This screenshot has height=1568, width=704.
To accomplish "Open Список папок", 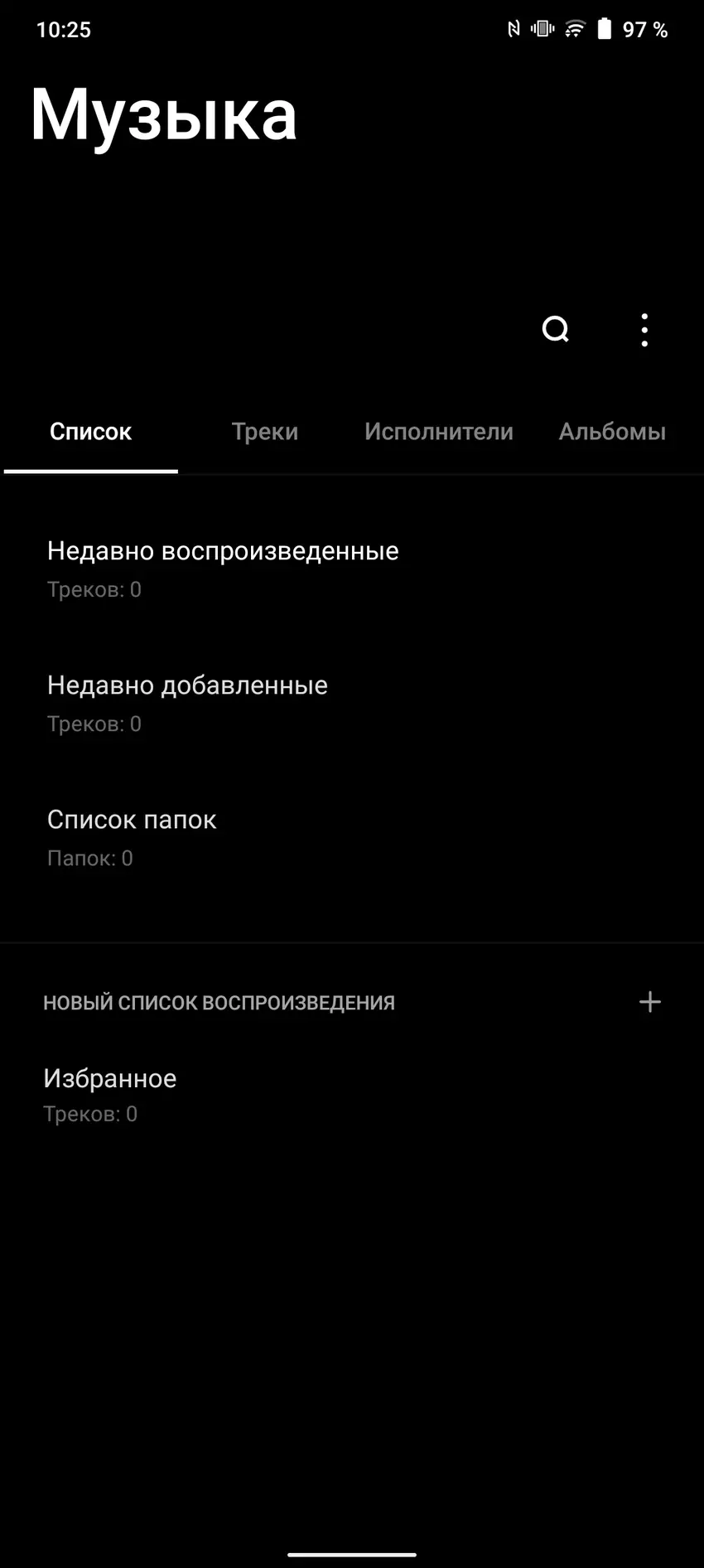I will pos(132,836).
